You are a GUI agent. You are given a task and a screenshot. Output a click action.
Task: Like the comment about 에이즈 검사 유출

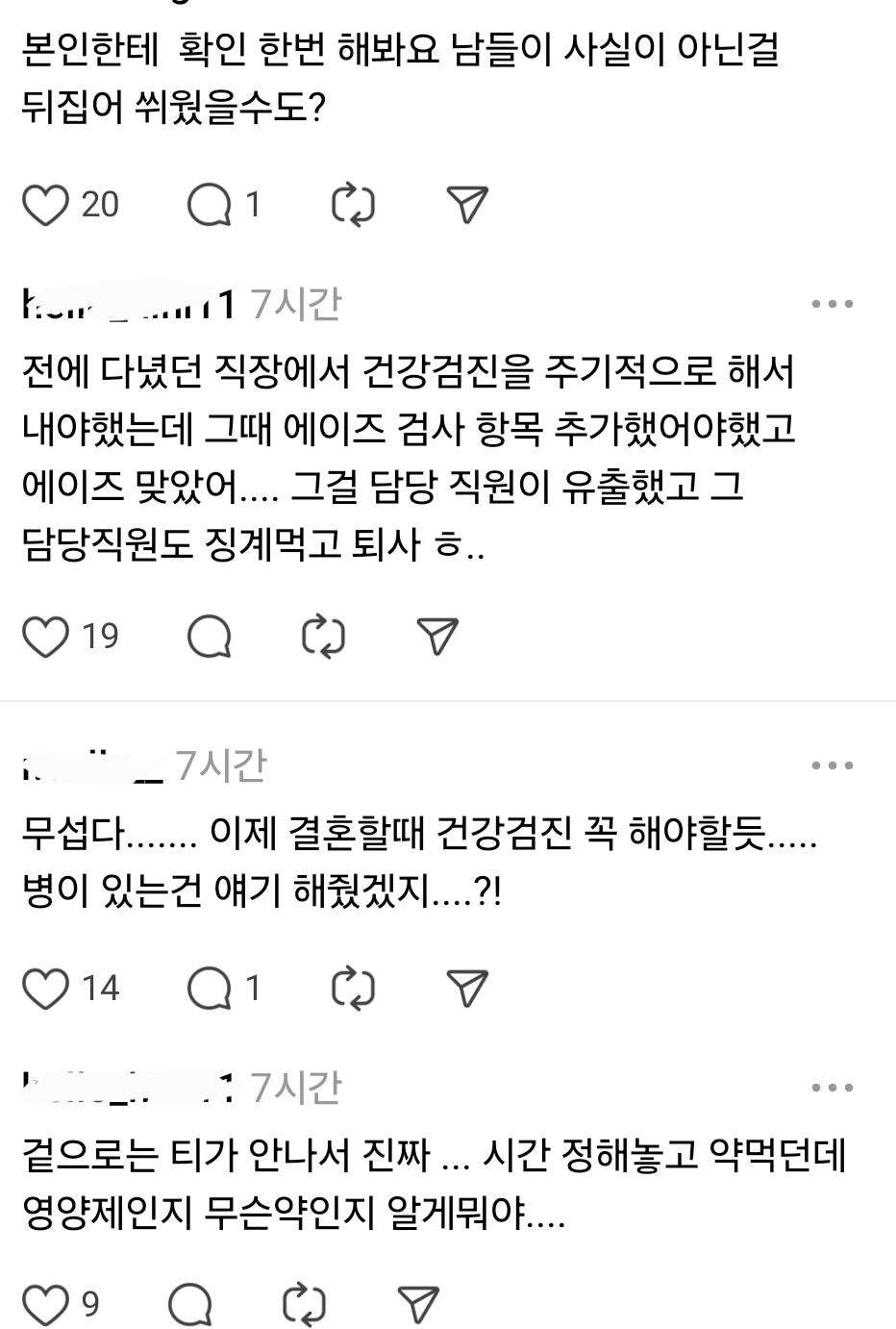coord(45,637)
